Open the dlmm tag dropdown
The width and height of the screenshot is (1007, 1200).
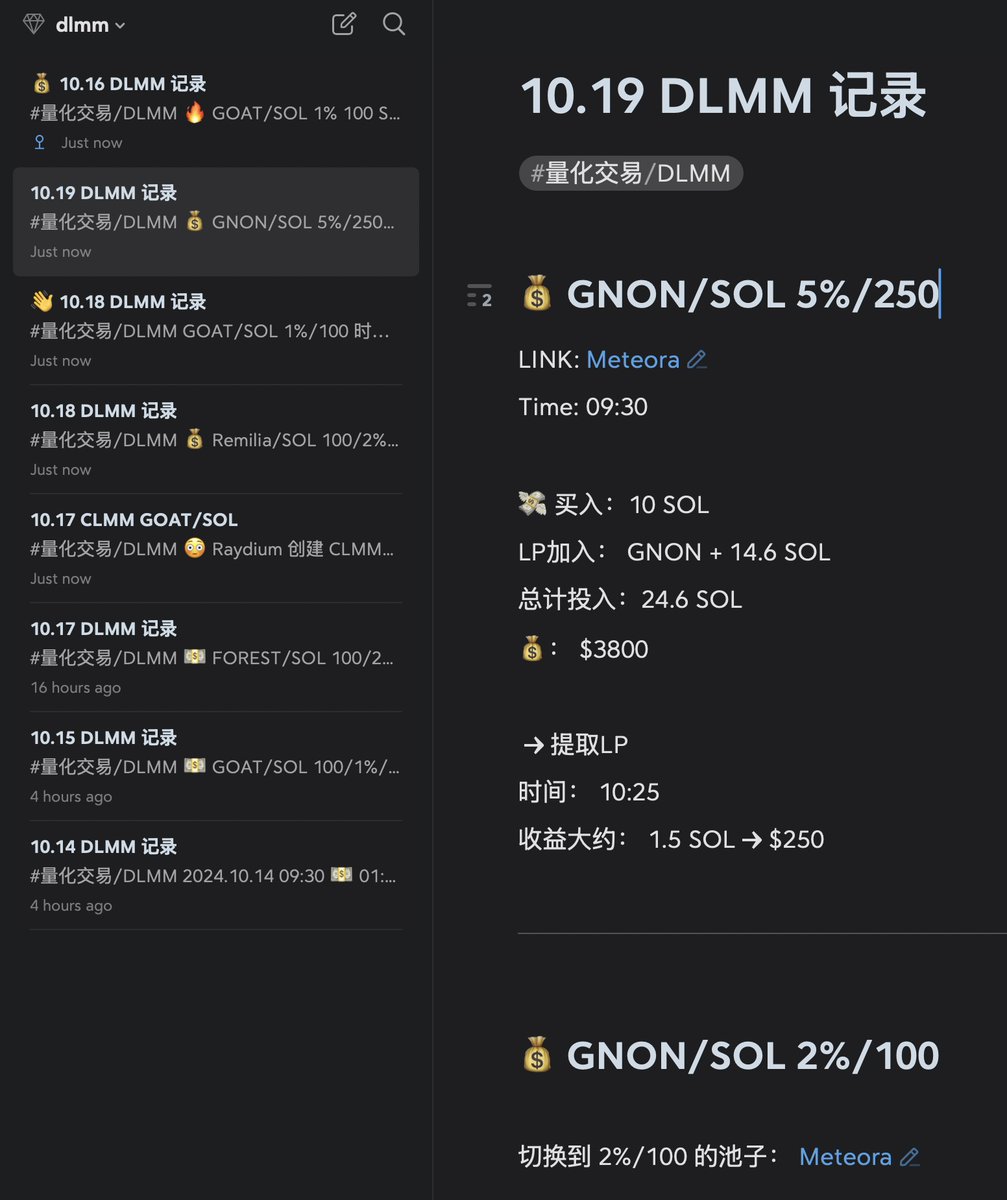pos(90,25)
